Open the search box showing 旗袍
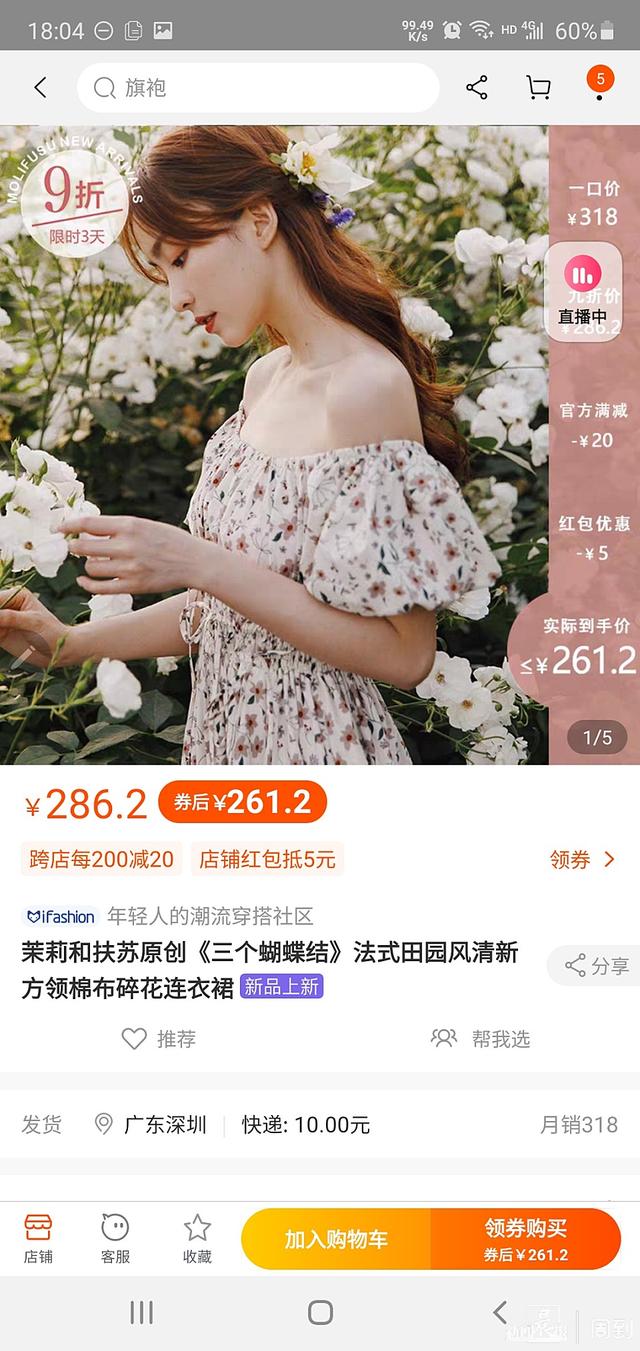The width and height of the screenshot is (640, 1351). point(258,88)
